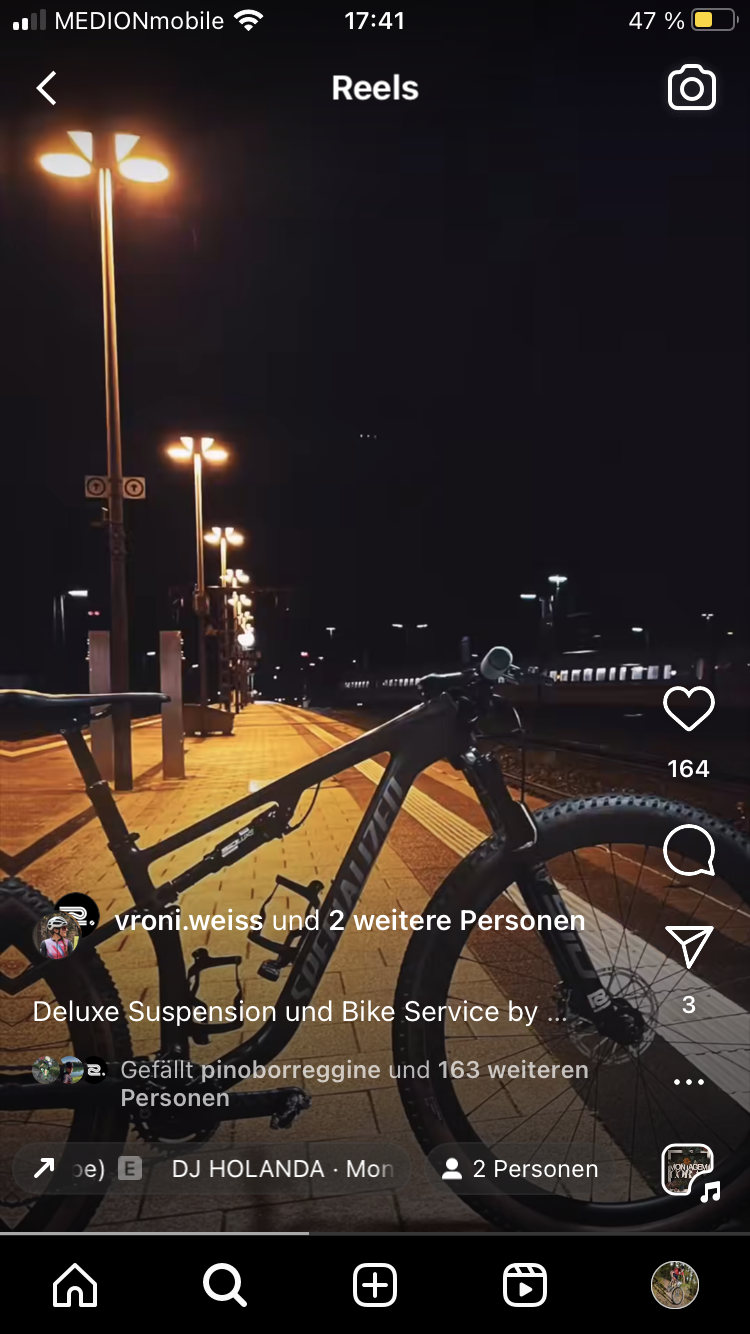The image size is (750, 1334).
Task: View likes by pinoborreggine and 163 others
Action: (354, 1083)
